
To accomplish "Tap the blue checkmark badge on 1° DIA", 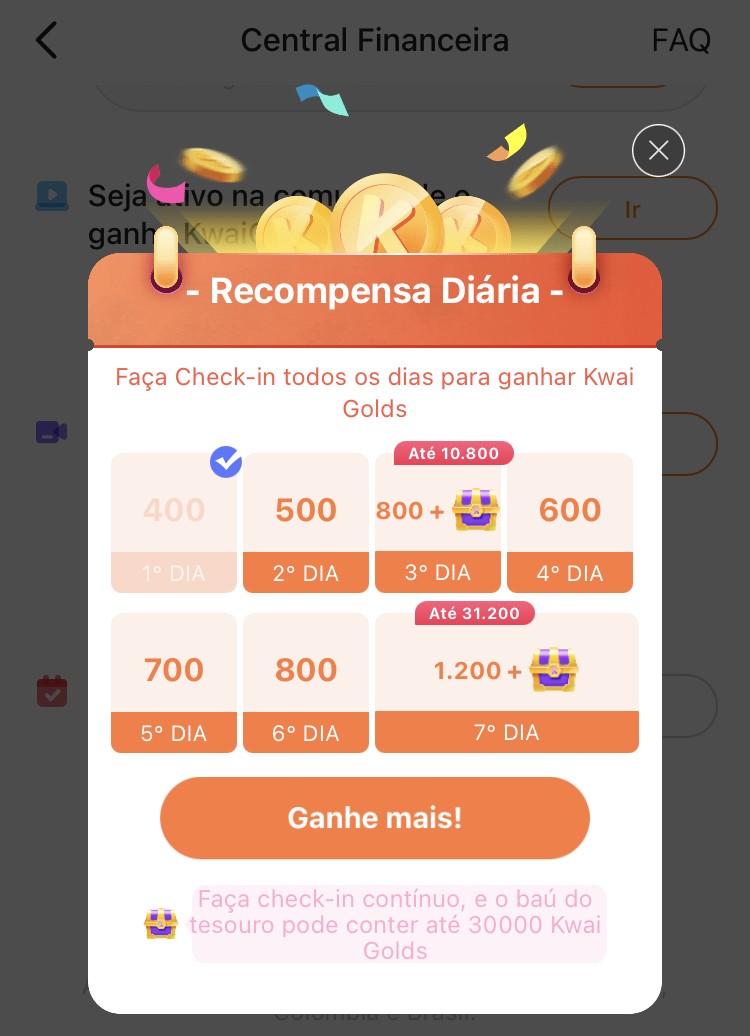I will (x=226, y=462).
